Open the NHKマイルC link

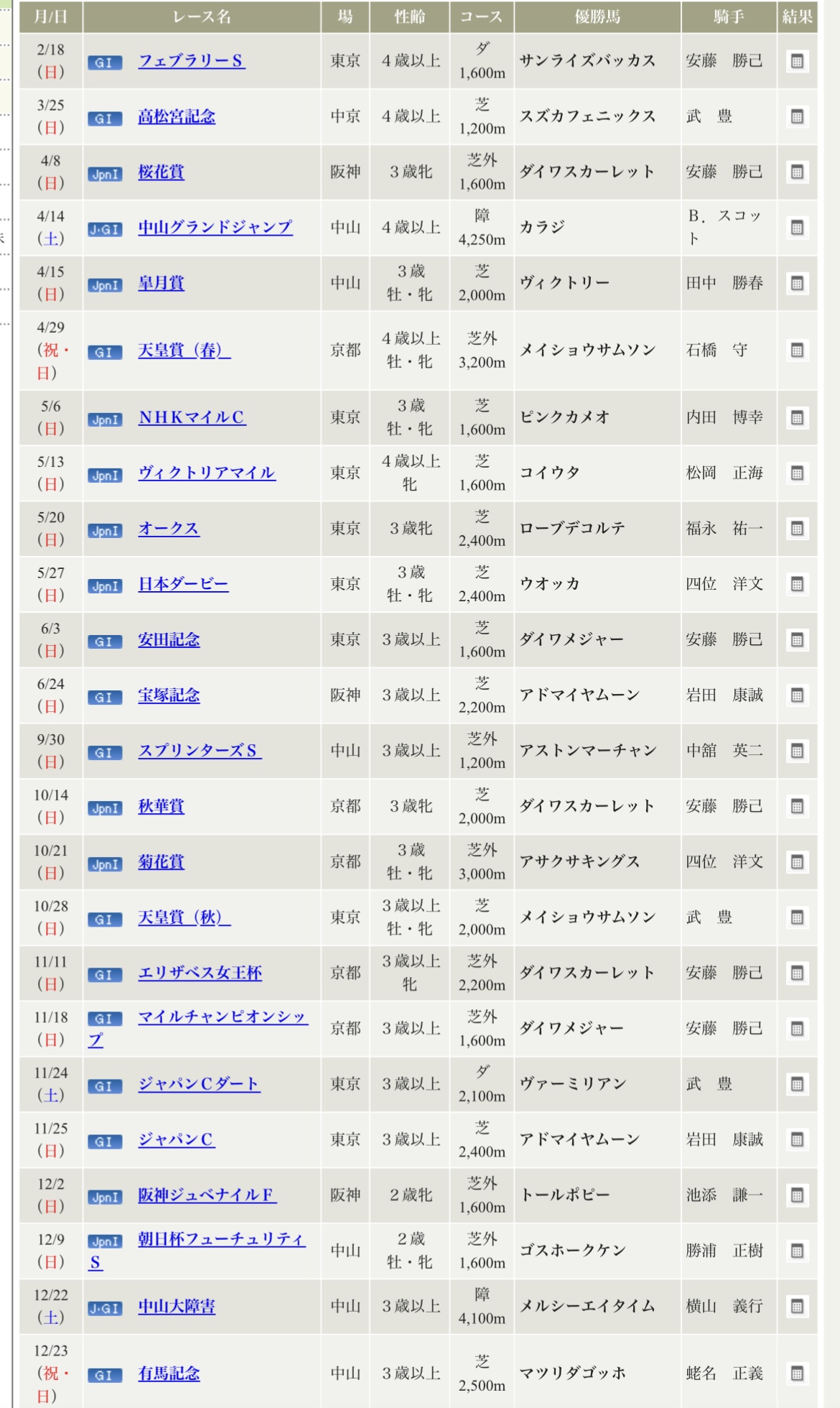[x=192, y=417]
